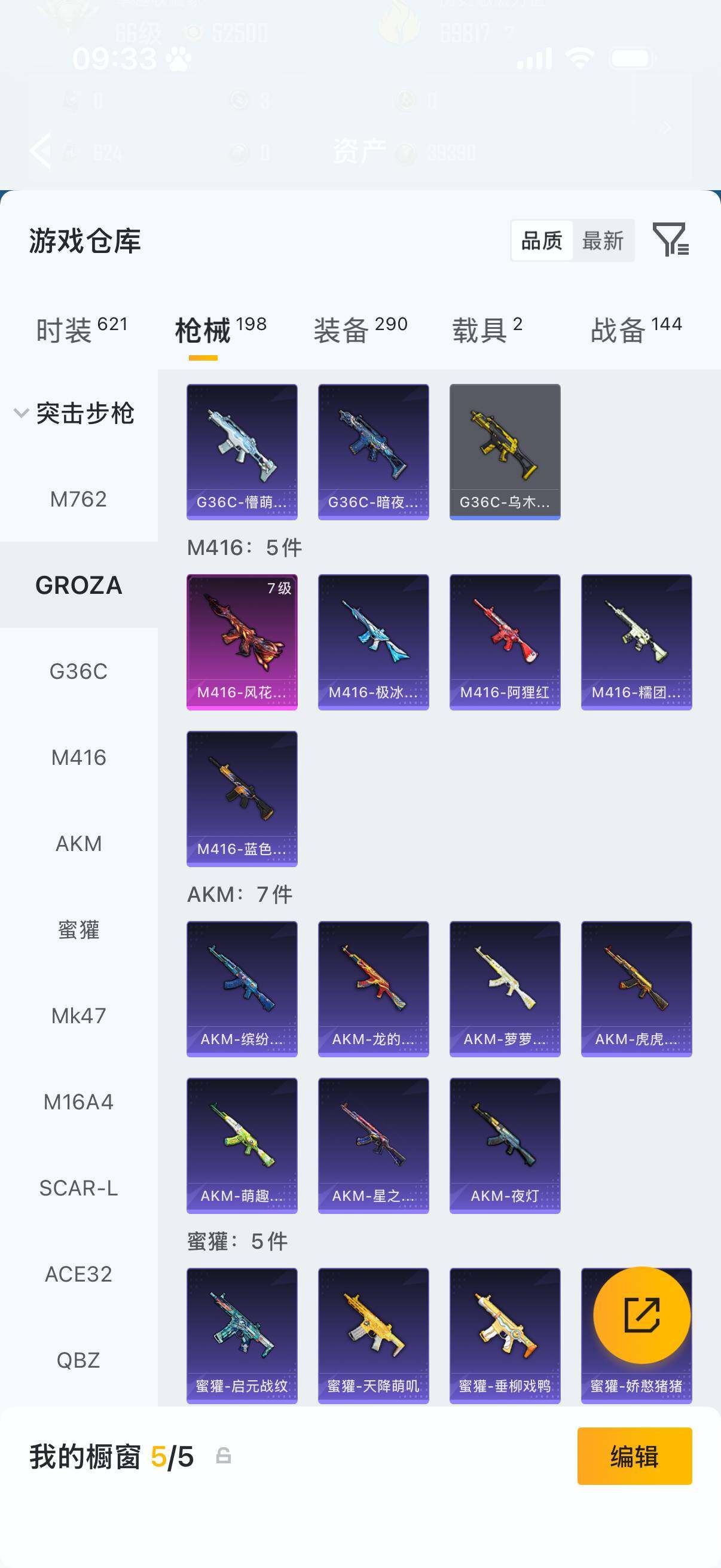View the M416-阿狸红 skin

[505, 642]
